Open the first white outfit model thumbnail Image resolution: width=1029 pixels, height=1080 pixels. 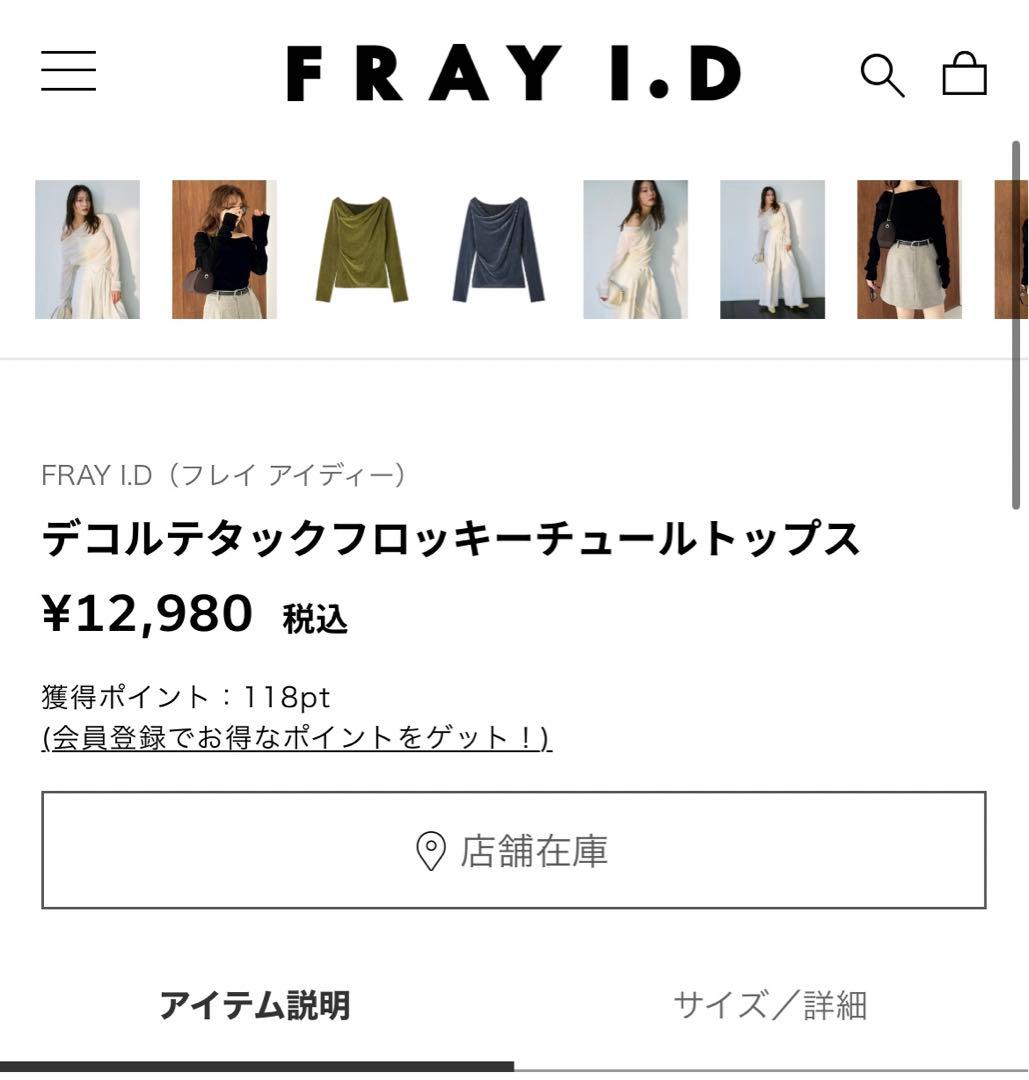click(x=88, y=248)
